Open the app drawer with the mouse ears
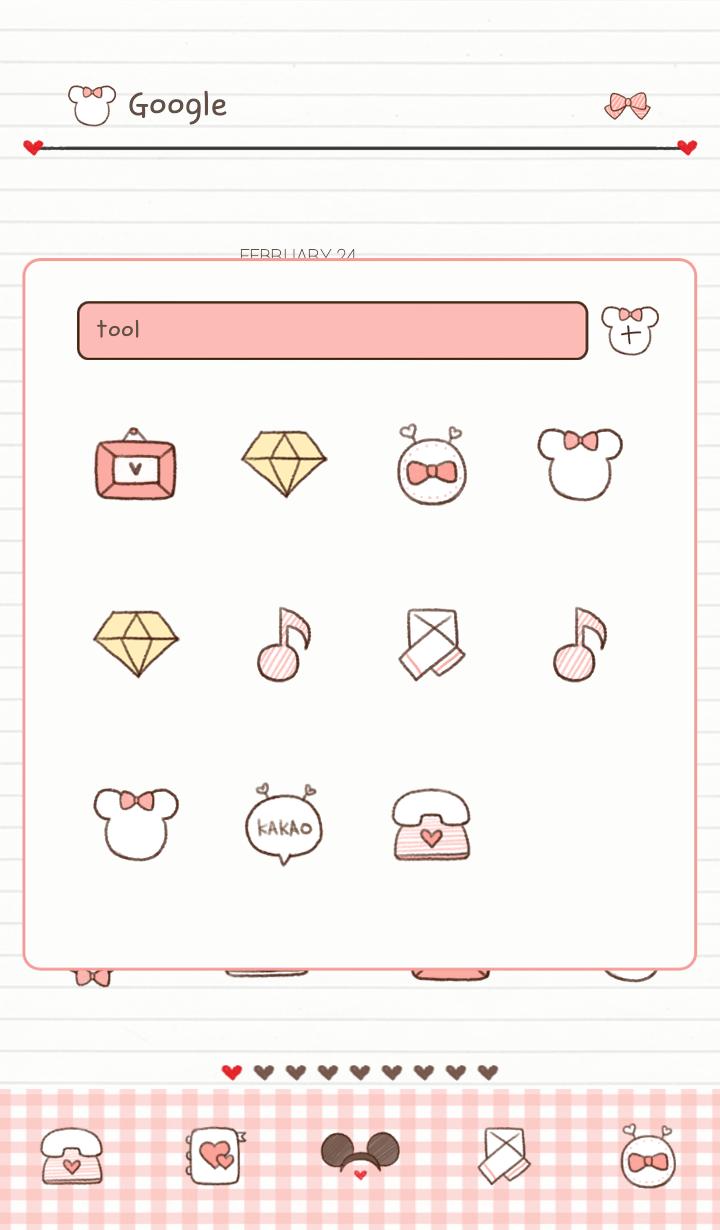The image size is (720, 1230). pos(360,1155)
